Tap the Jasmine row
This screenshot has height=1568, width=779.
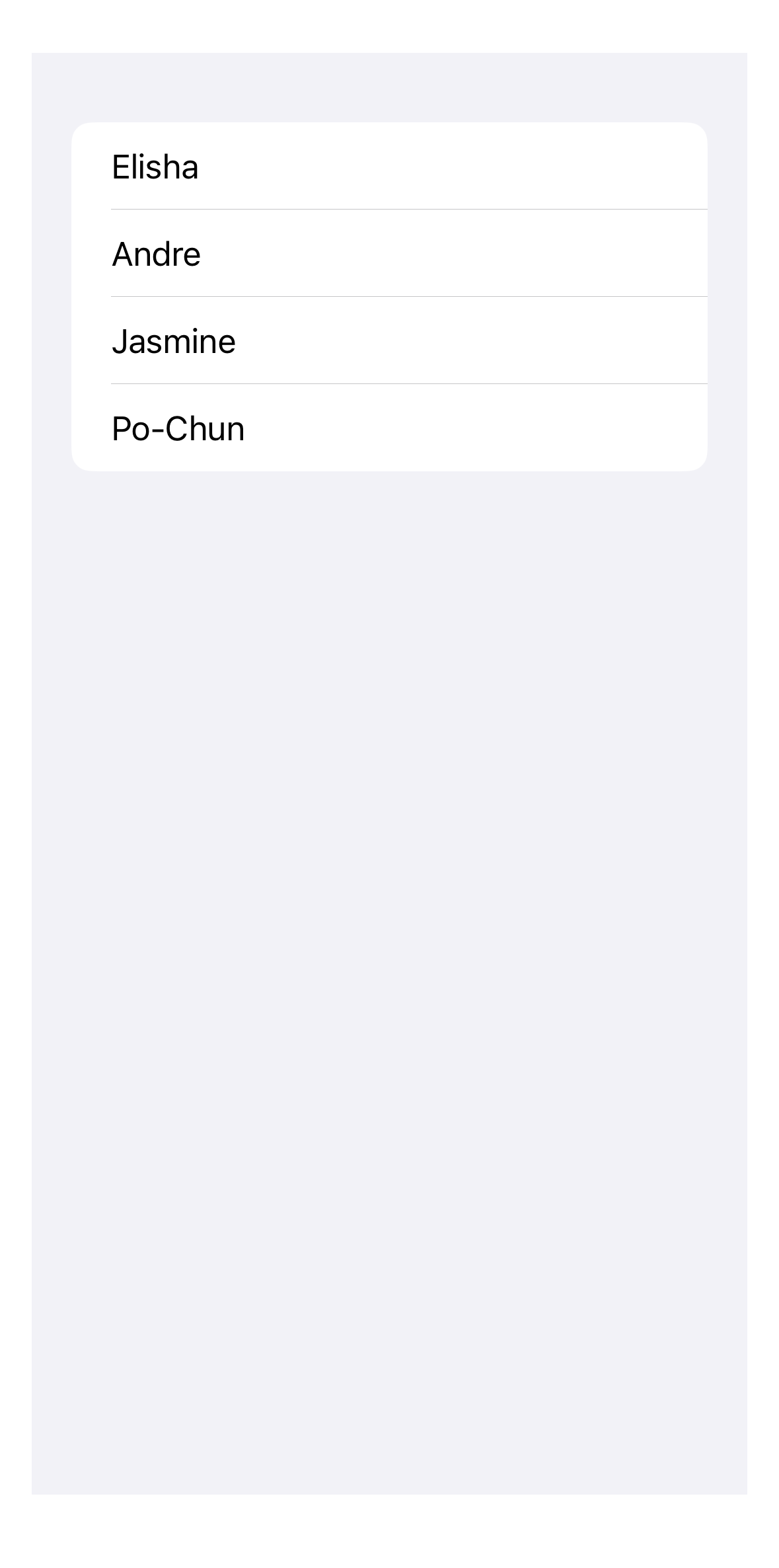[389, 341]
